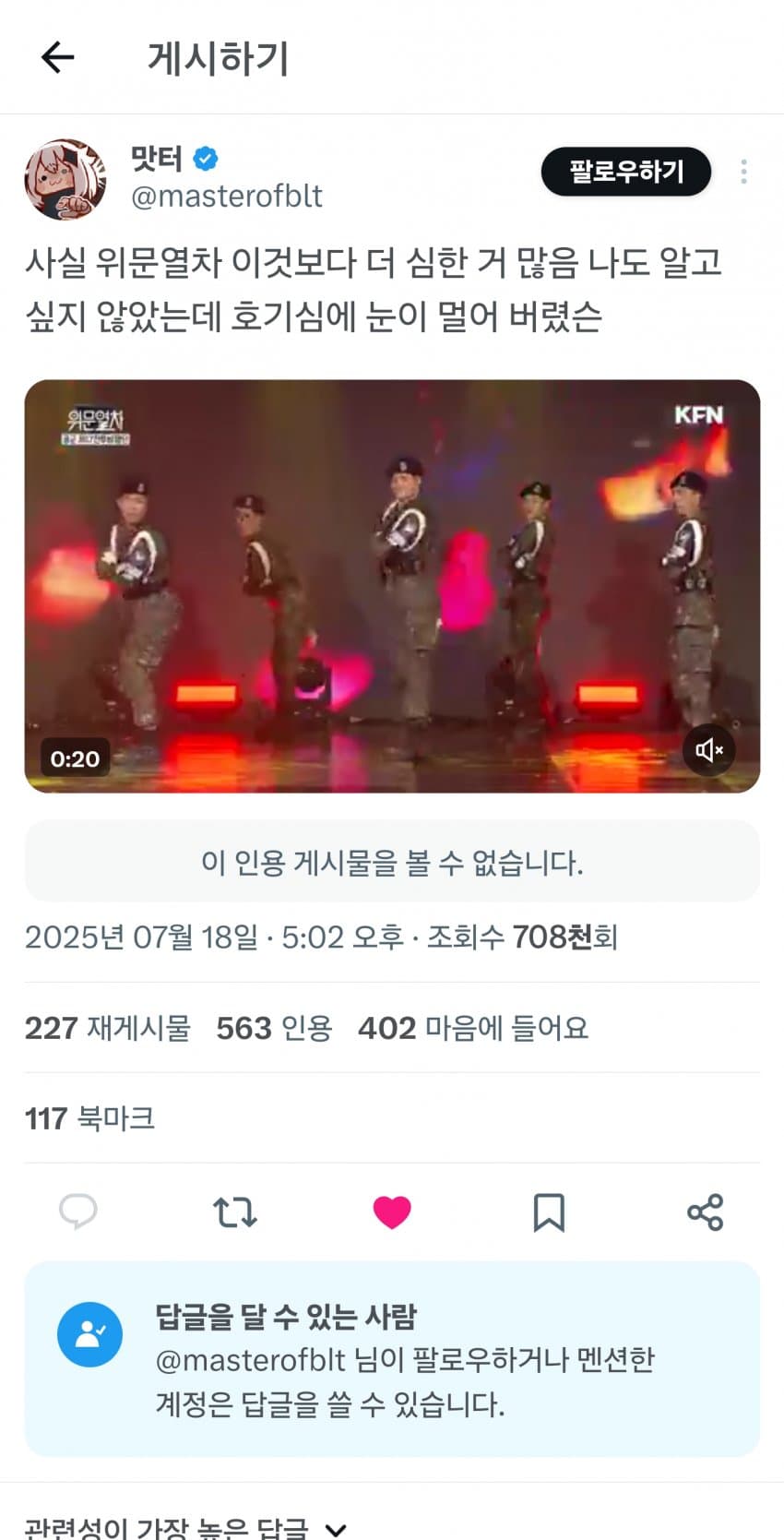View the 563 인용 list

[274, 1028]
